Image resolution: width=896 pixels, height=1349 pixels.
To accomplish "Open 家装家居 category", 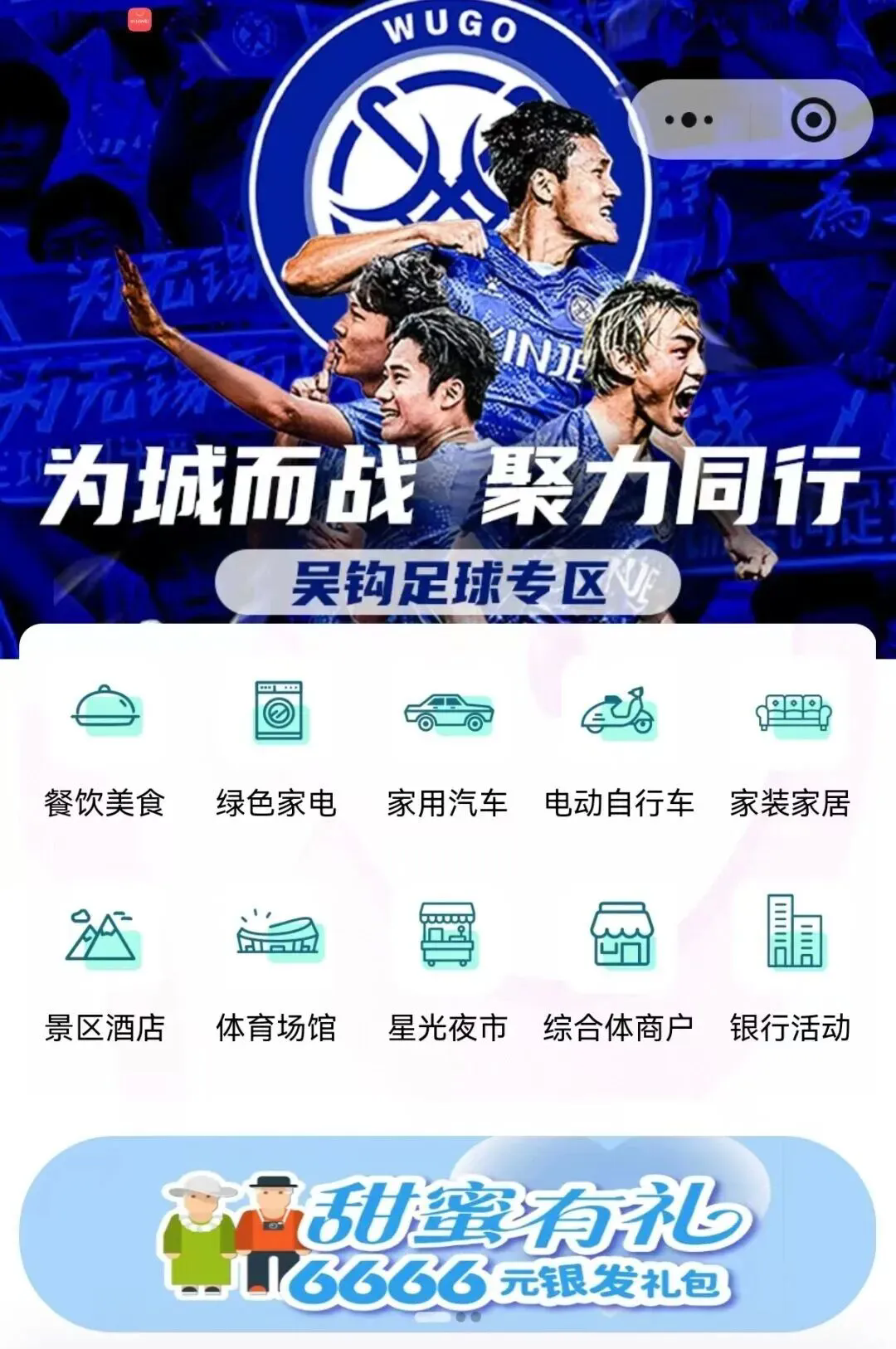I will [791, 747].
